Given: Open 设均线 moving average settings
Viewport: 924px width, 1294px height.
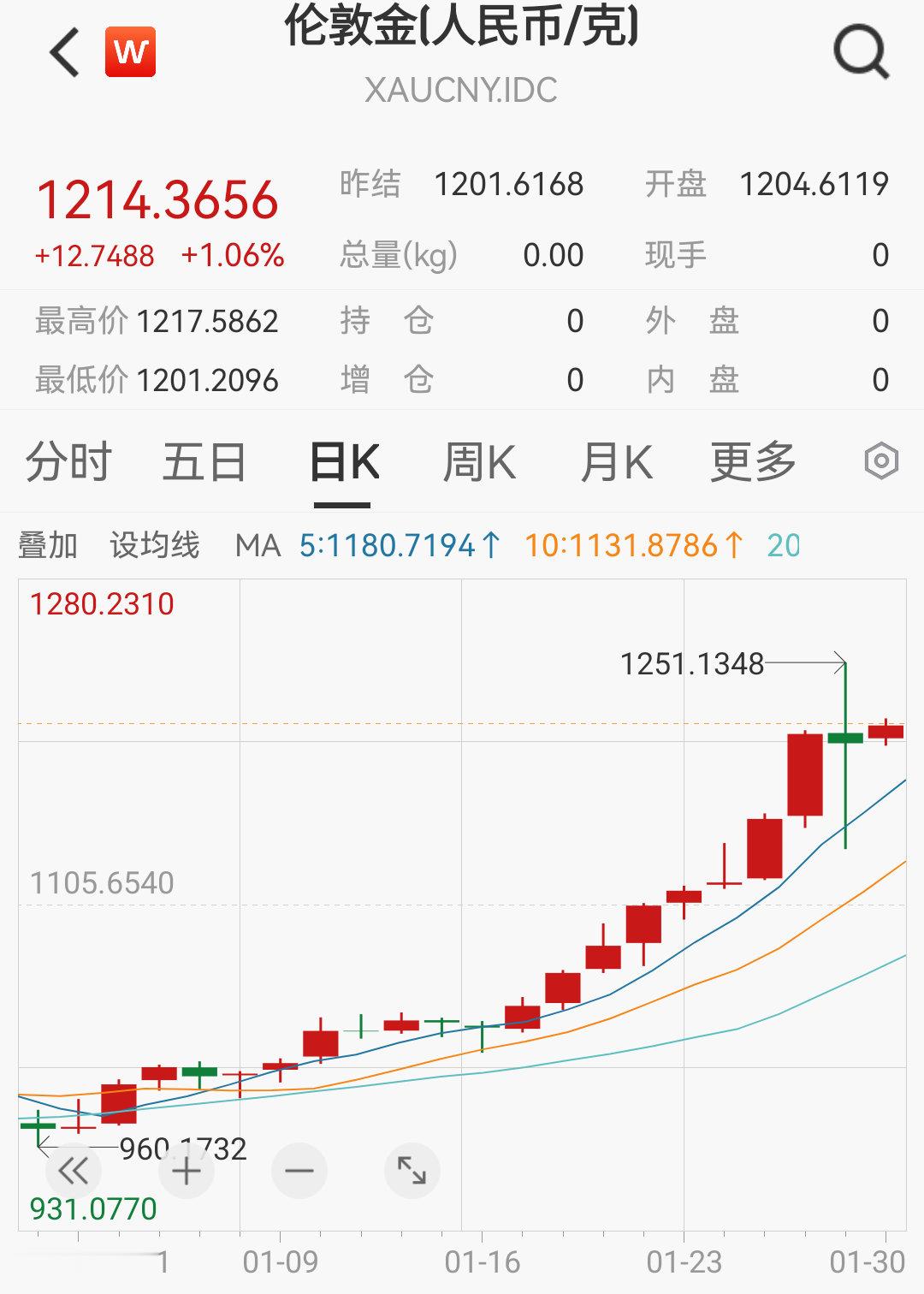Looking at the screenshot, I should pos(155,545).
